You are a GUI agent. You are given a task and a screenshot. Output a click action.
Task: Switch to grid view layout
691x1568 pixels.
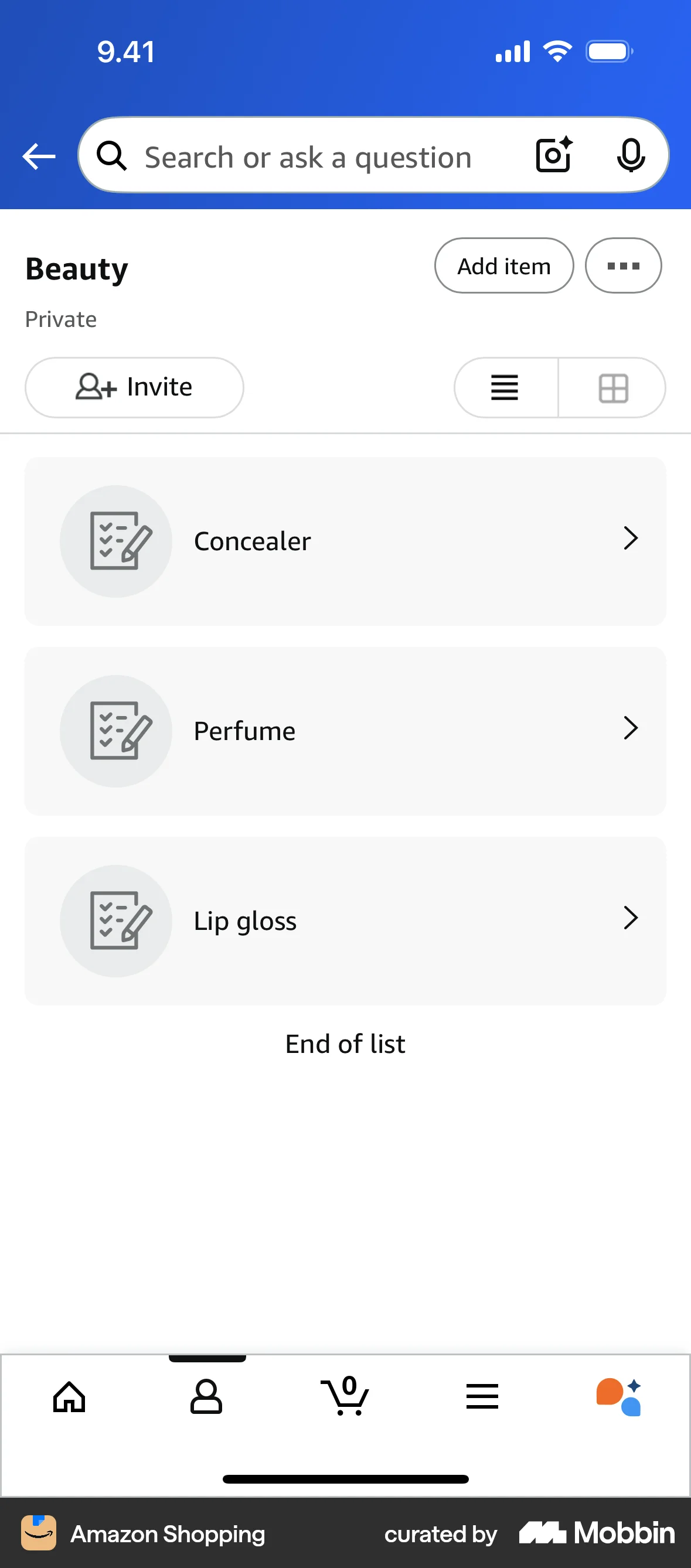point(612,388)
